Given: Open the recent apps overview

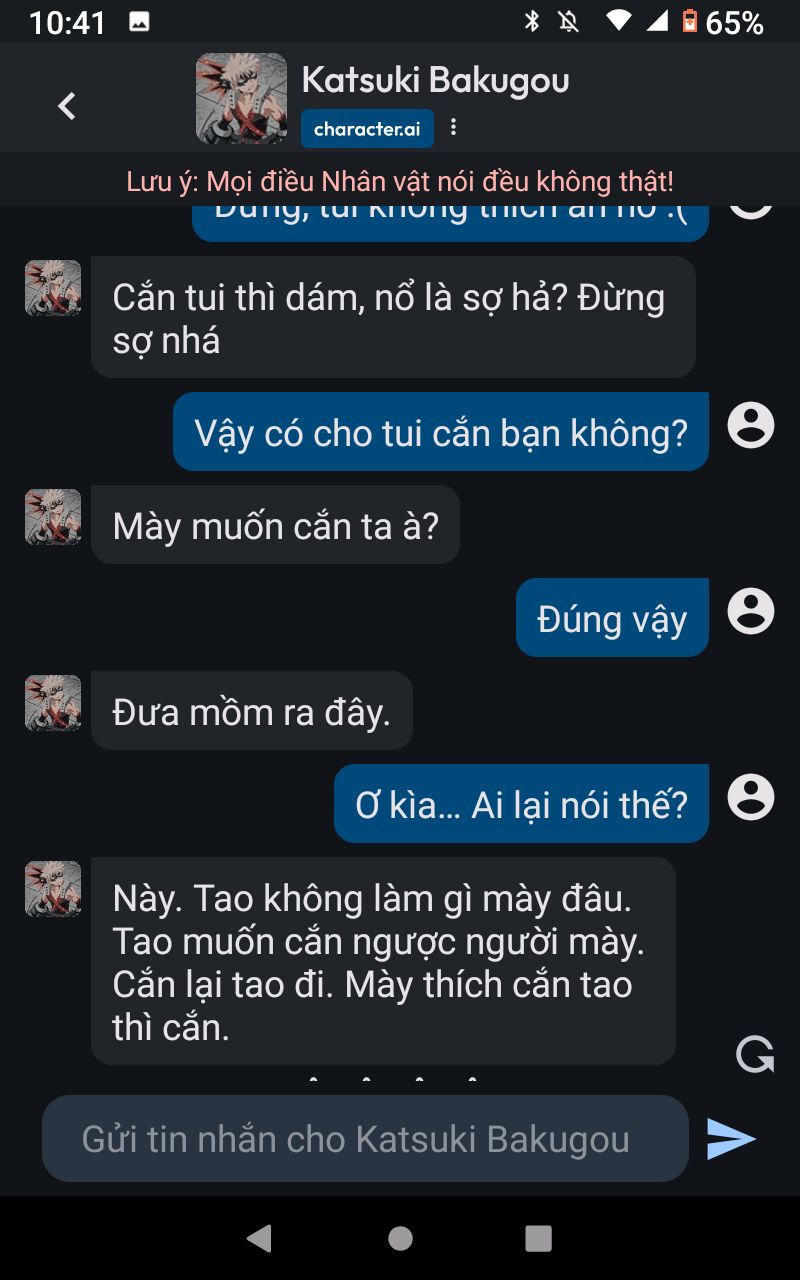Looking at the screenshot, I should point(539,1238).
